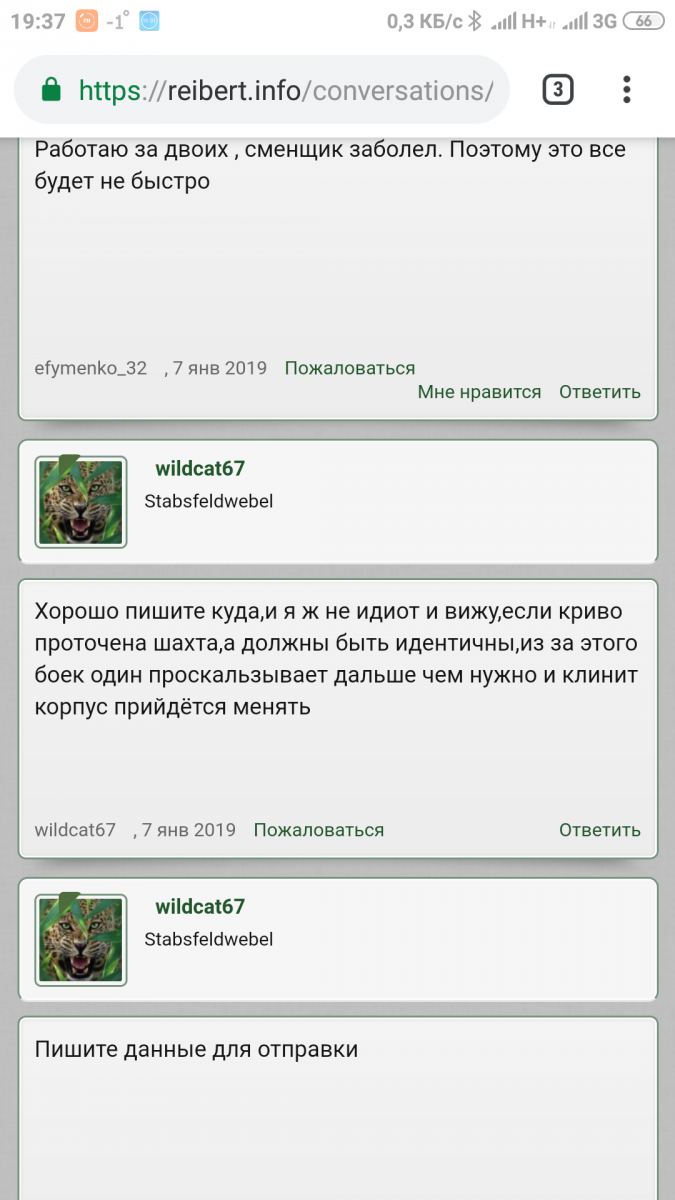Report wildcat67's message via Пожаловаться
This screenshot has height=1200, width=675.
tap(318, 830)
